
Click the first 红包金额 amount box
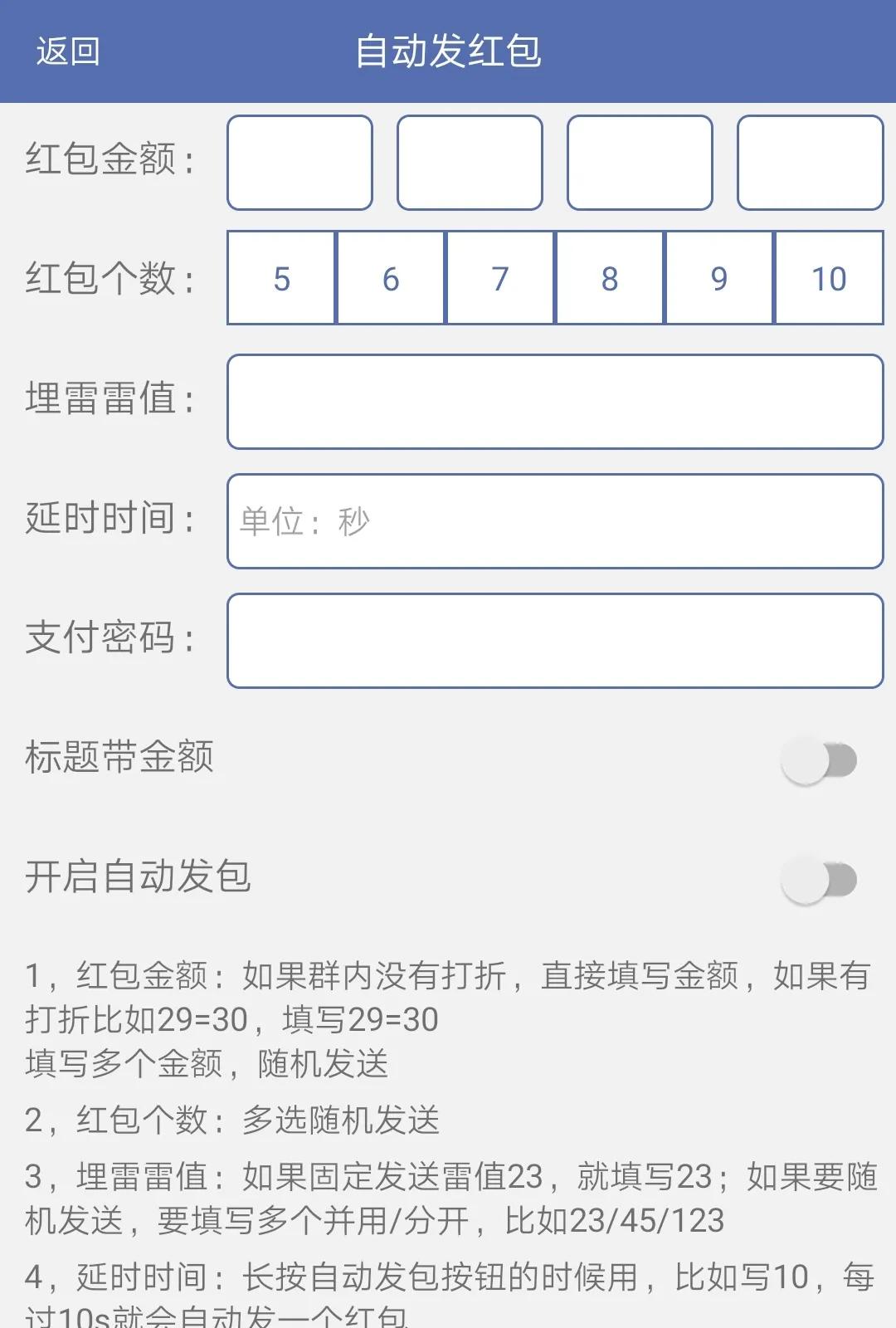click(300, 163)
